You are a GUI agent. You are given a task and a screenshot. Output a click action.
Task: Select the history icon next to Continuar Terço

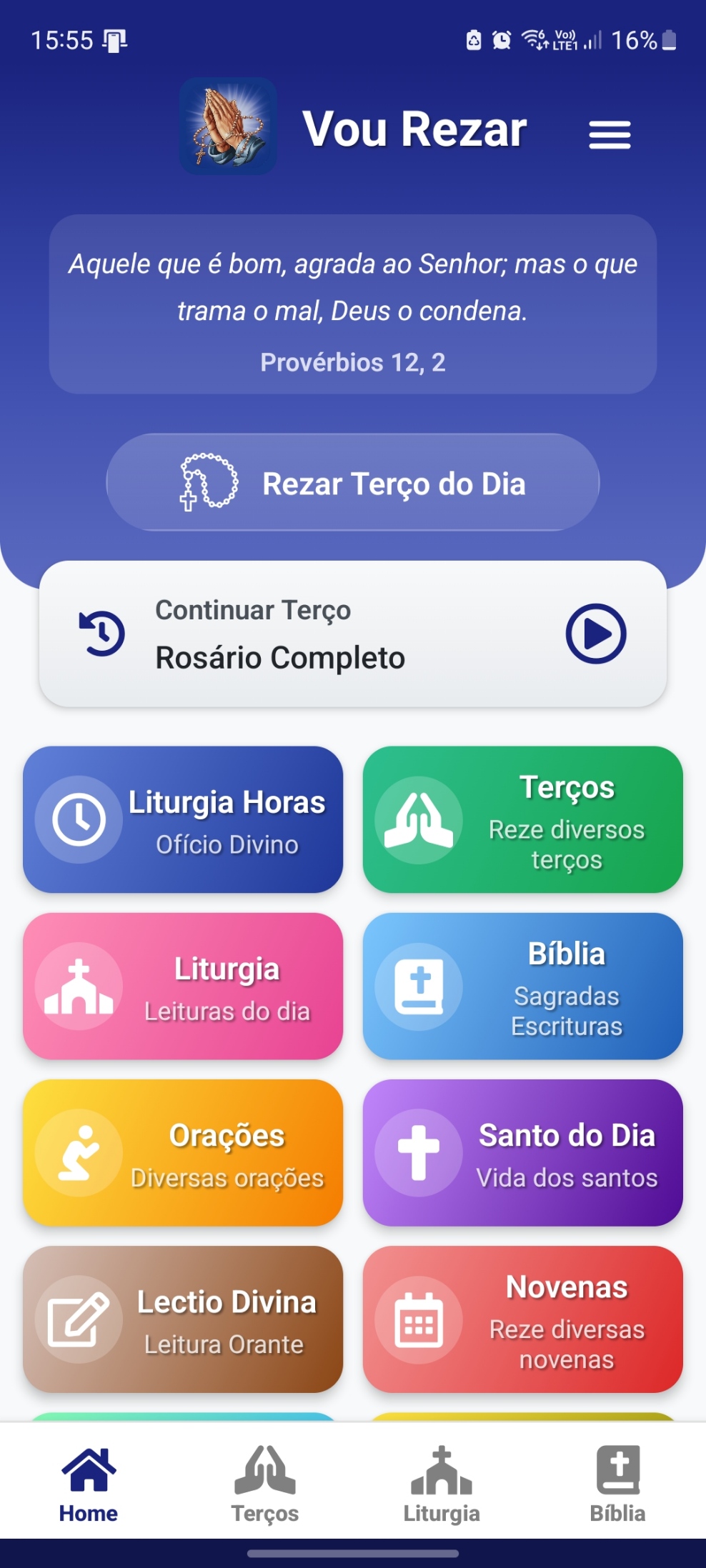pos(100,633)
